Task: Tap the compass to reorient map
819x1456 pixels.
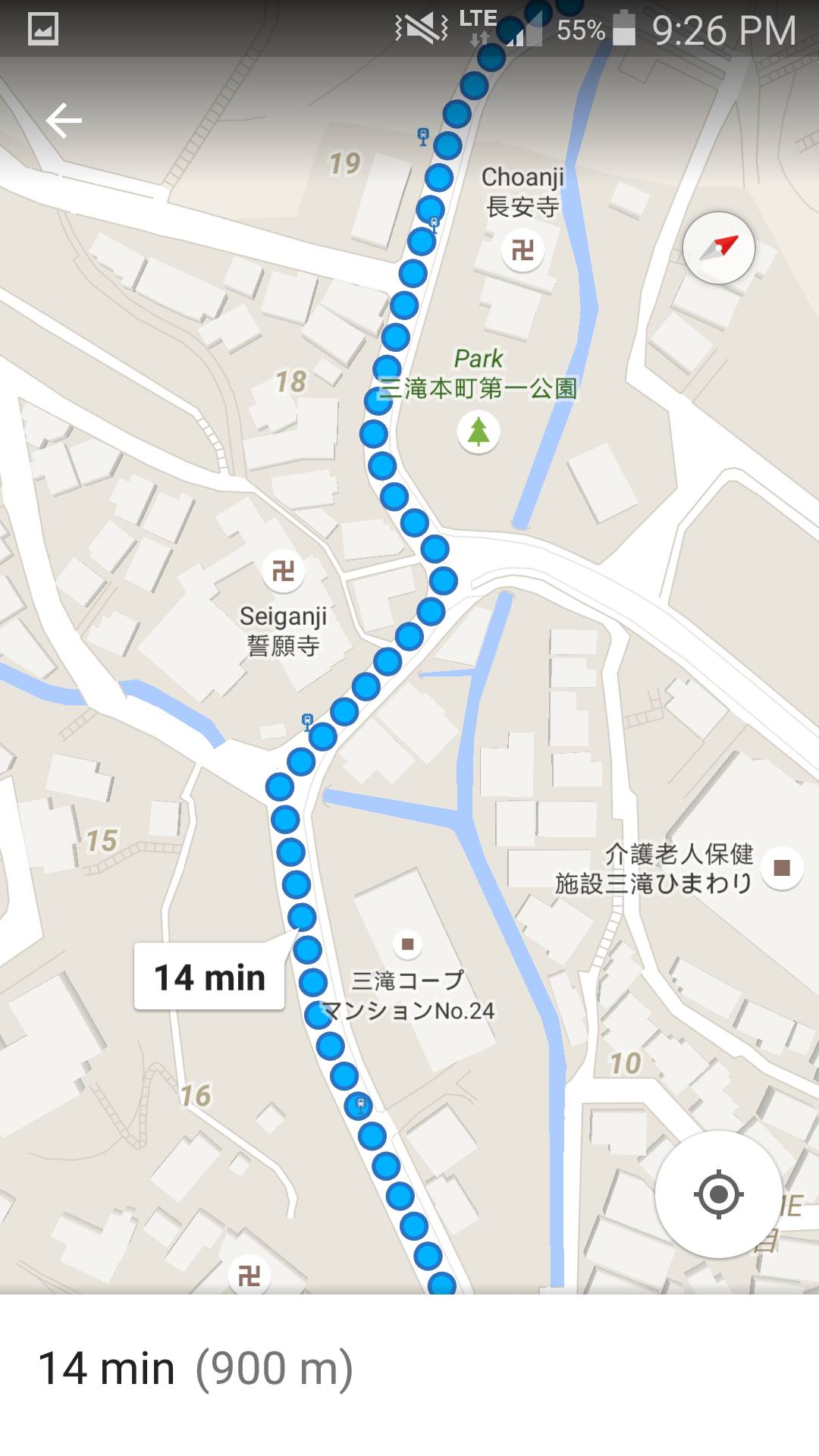Action: (x=718, y=248)
